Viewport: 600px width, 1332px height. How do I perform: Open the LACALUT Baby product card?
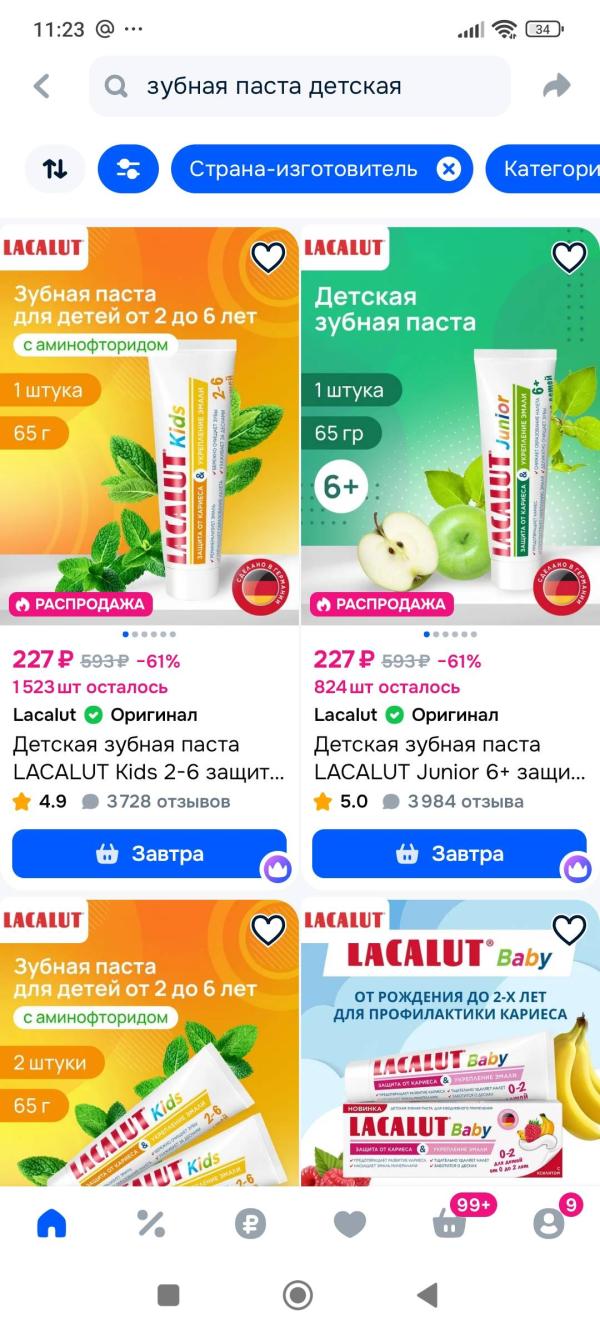pyautogui.click(x=450, y=1043)
